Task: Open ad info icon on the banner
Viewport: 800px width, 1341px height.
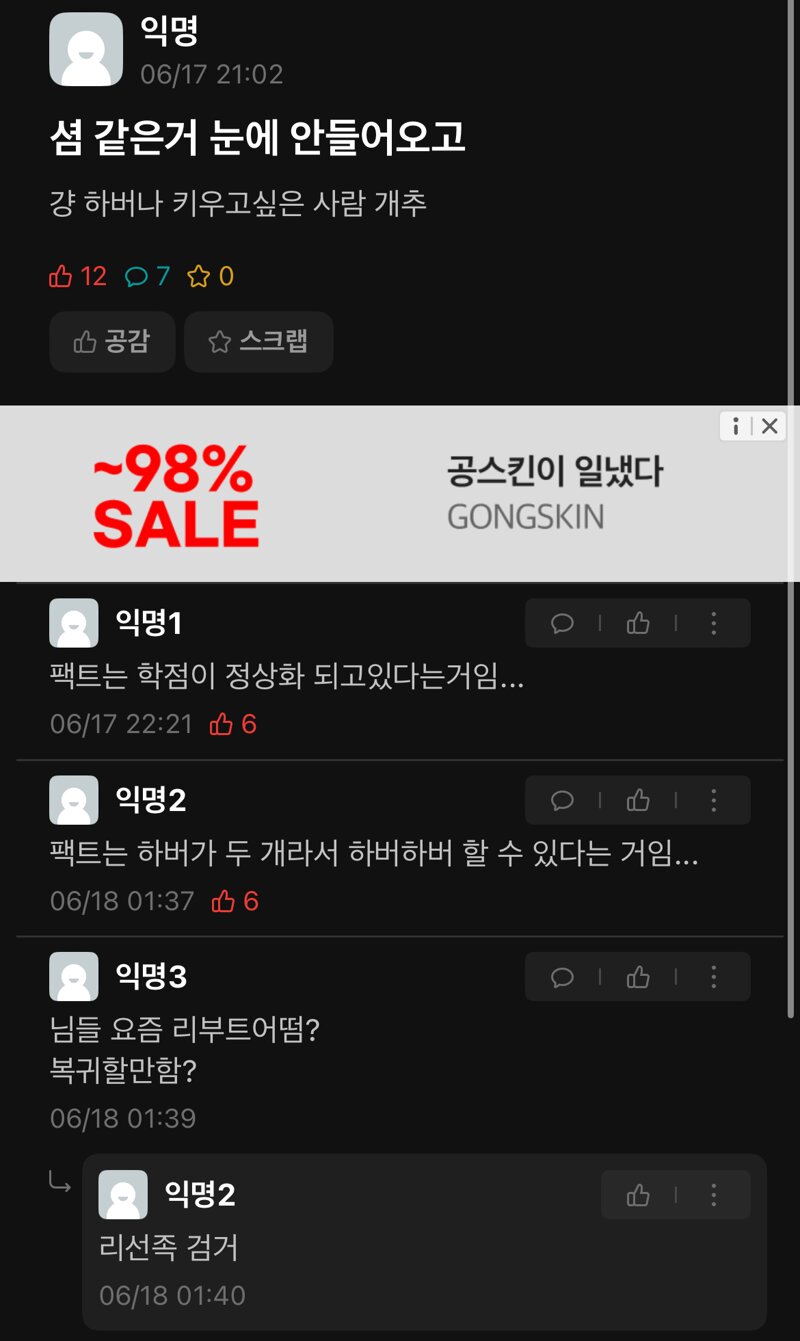Action: coord(736,426)
